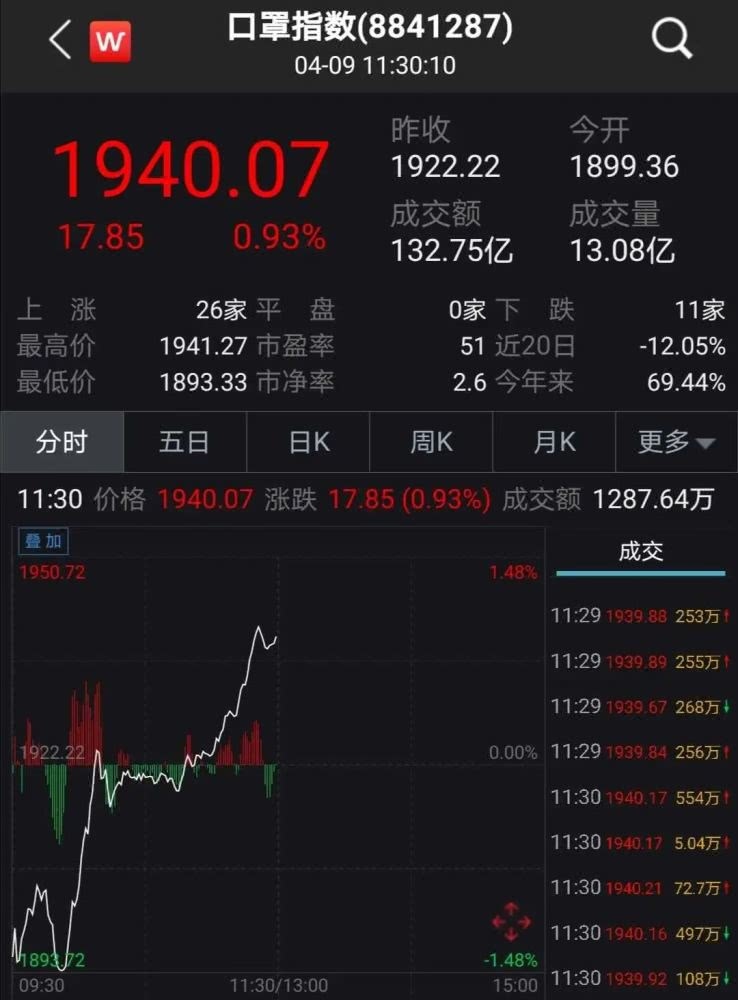Switch to the 日K chart tab

308,442
